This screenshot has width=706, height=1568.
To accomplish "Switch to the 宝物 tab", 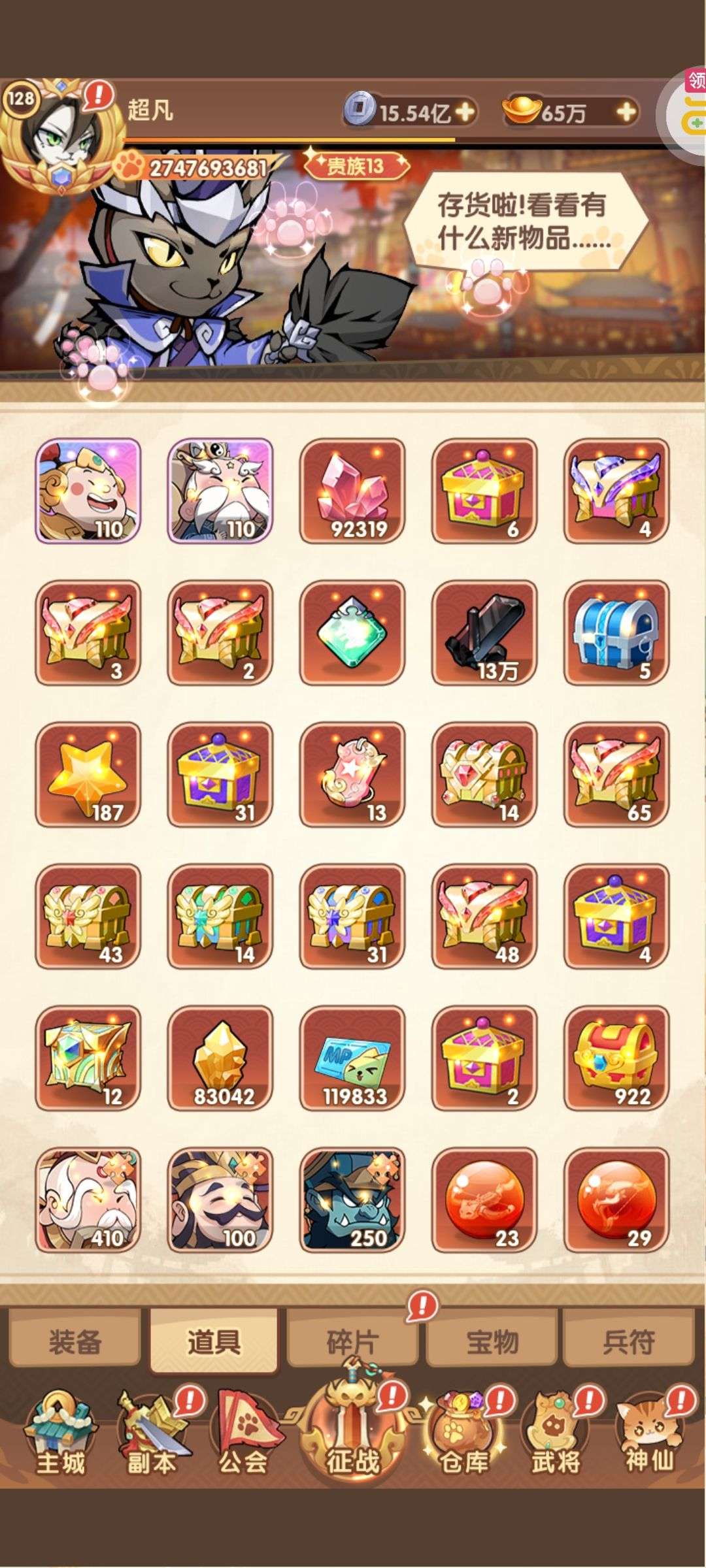I will pyautogui.click(x=492, y=1341).
